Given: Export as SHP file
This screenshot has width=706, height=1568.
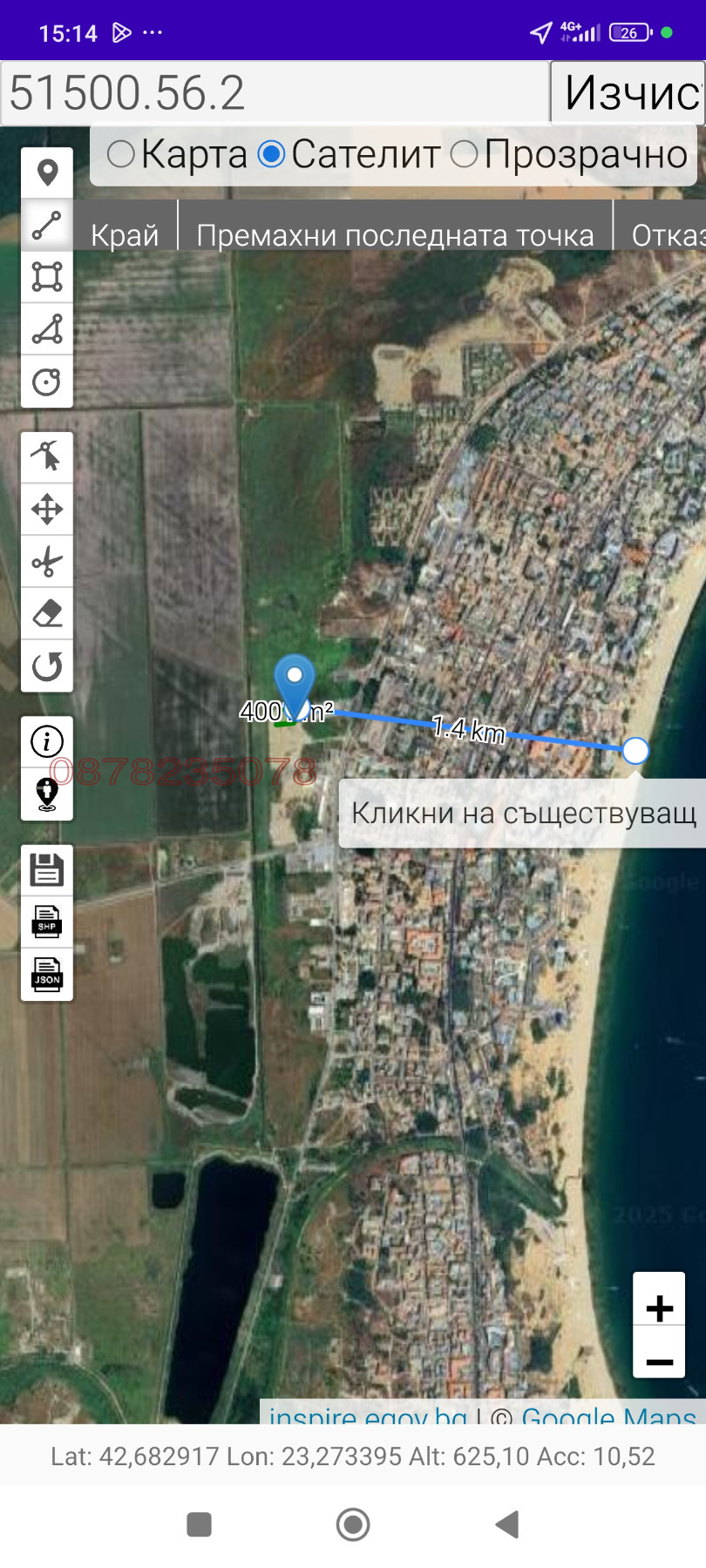Looking at the screenshot, I should point(47,922).
